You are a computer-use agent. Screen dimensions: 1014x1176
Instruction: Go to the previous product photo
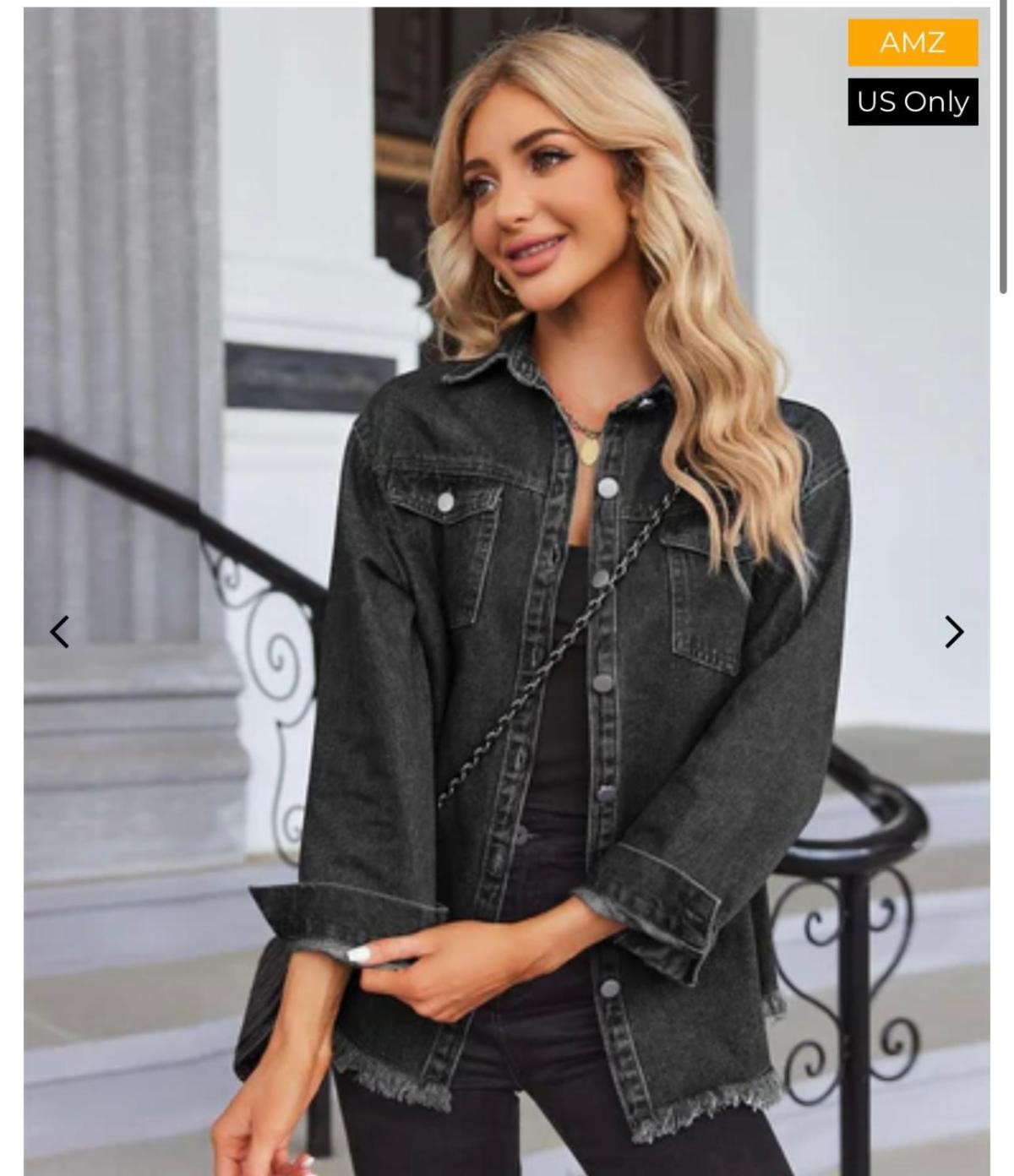tap(59, 632)
